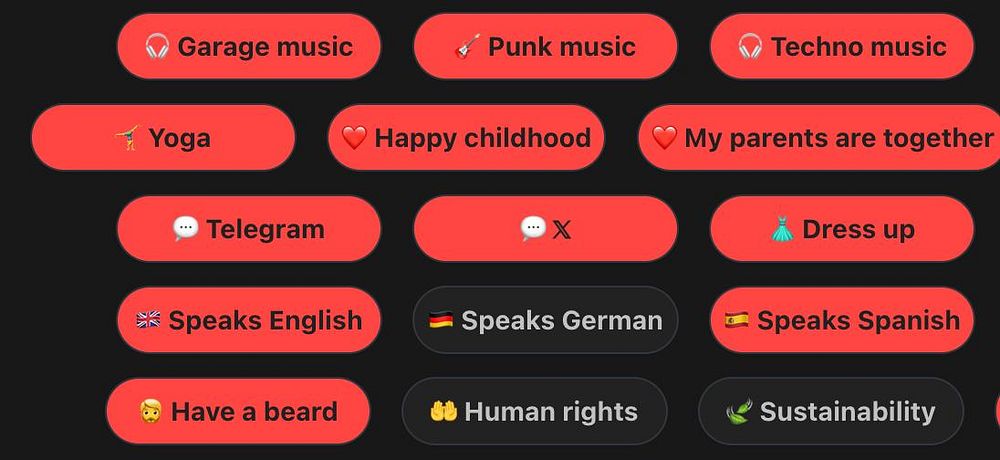Choose the Sustainability chip
This screenshot has width=1000, height=460.
pyautogui.click(x=830, y=411)
